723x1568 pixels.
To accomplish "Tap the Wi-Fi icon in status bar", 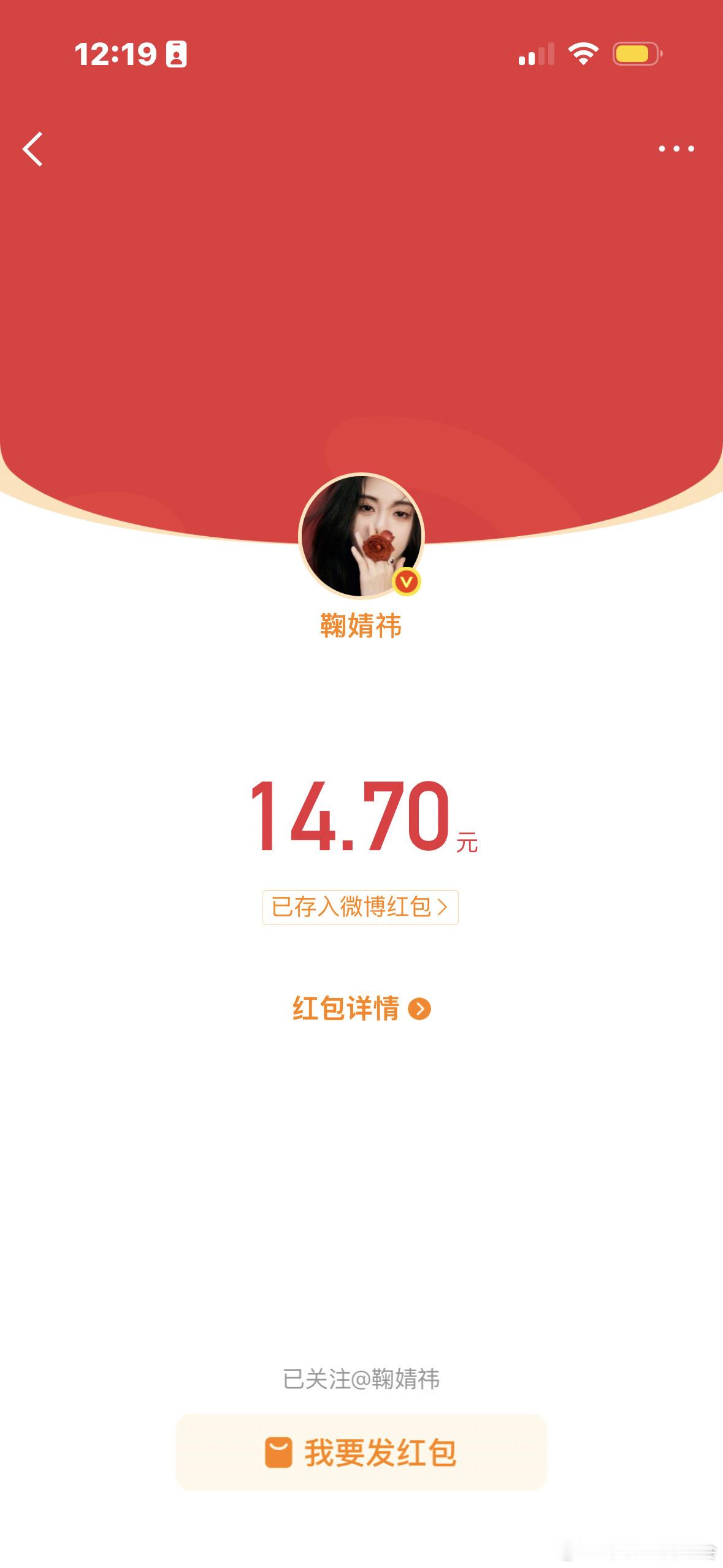I will pos(583,55).
